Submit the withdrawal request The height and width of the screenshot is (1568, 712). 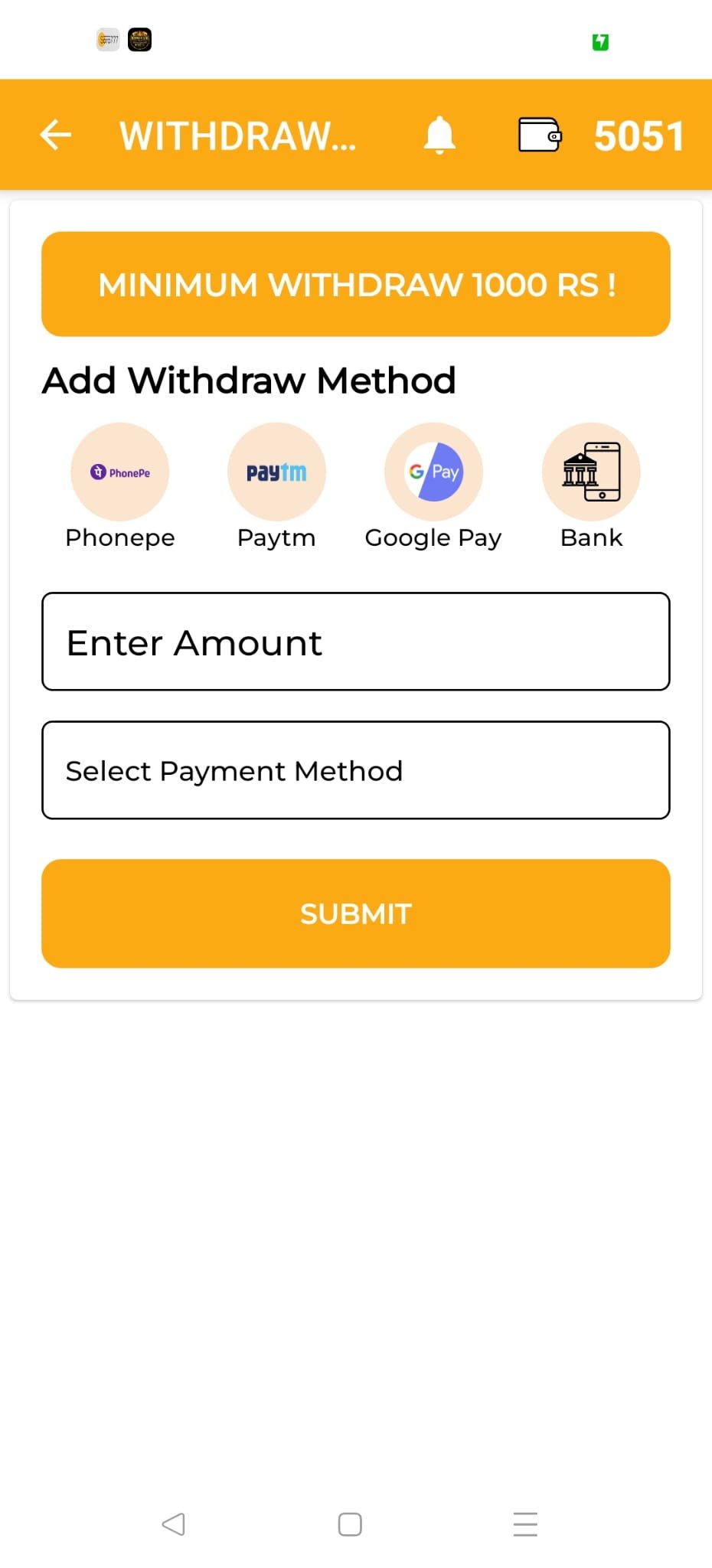coord(356,913)
